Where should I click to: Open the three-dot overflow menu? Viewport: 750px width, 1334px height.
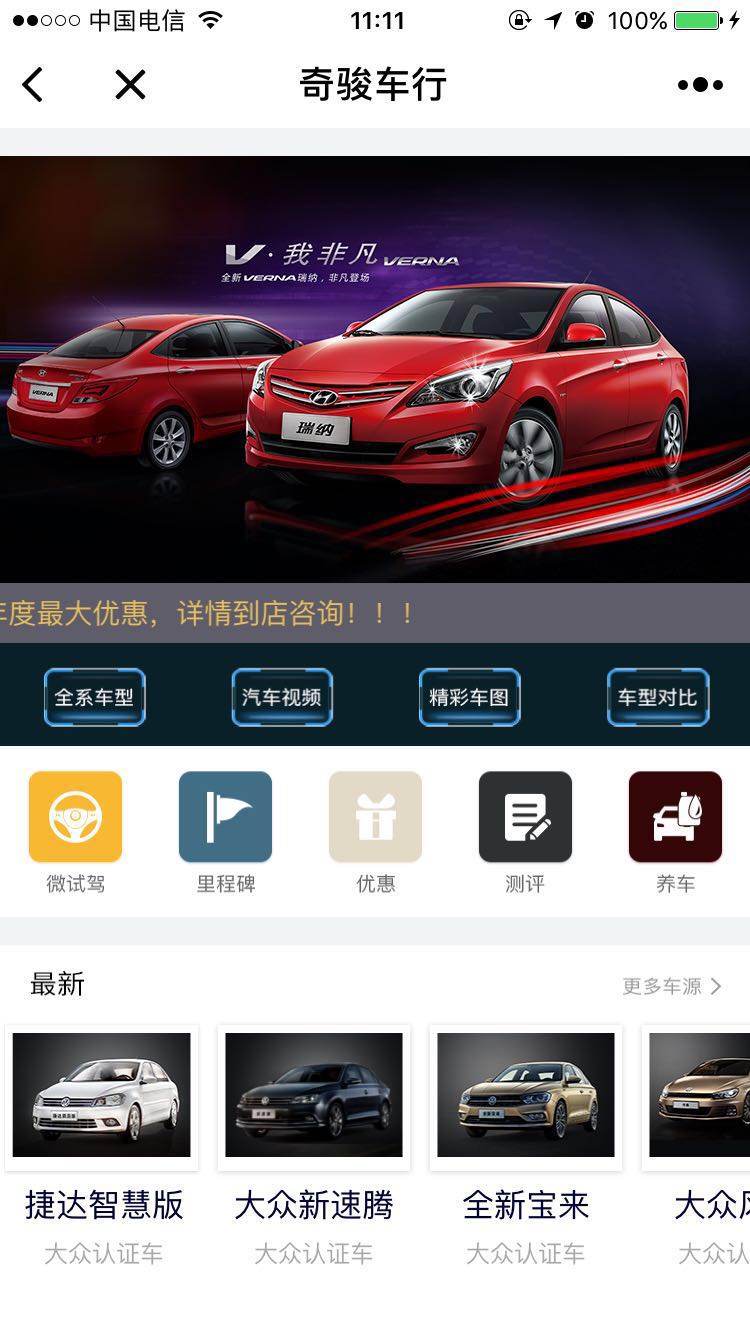pyautogui.click(x=700, y=85)
